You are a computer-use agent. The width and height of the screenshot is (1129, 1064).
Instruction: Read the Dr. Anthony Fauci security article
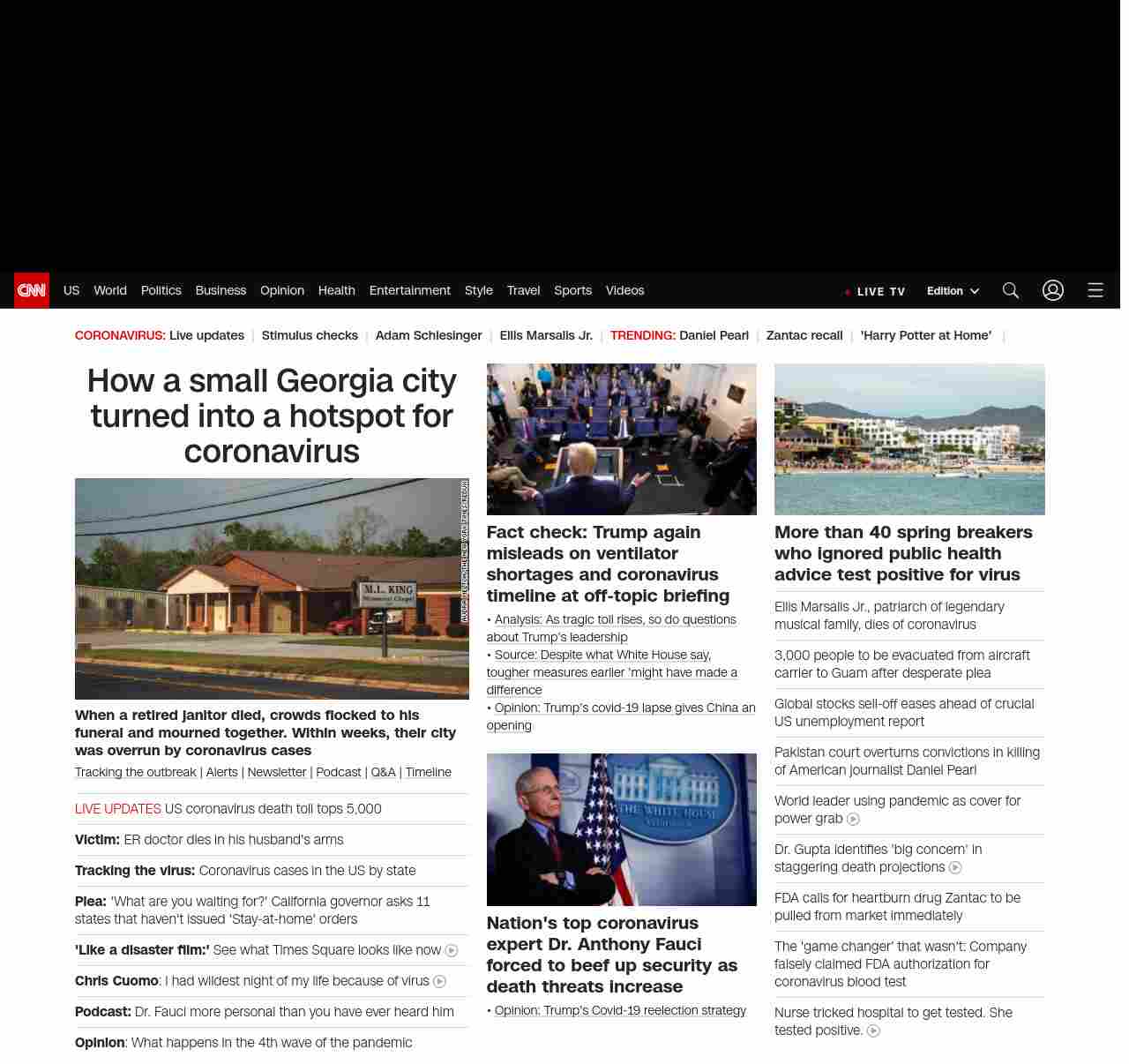coord(611,955)
